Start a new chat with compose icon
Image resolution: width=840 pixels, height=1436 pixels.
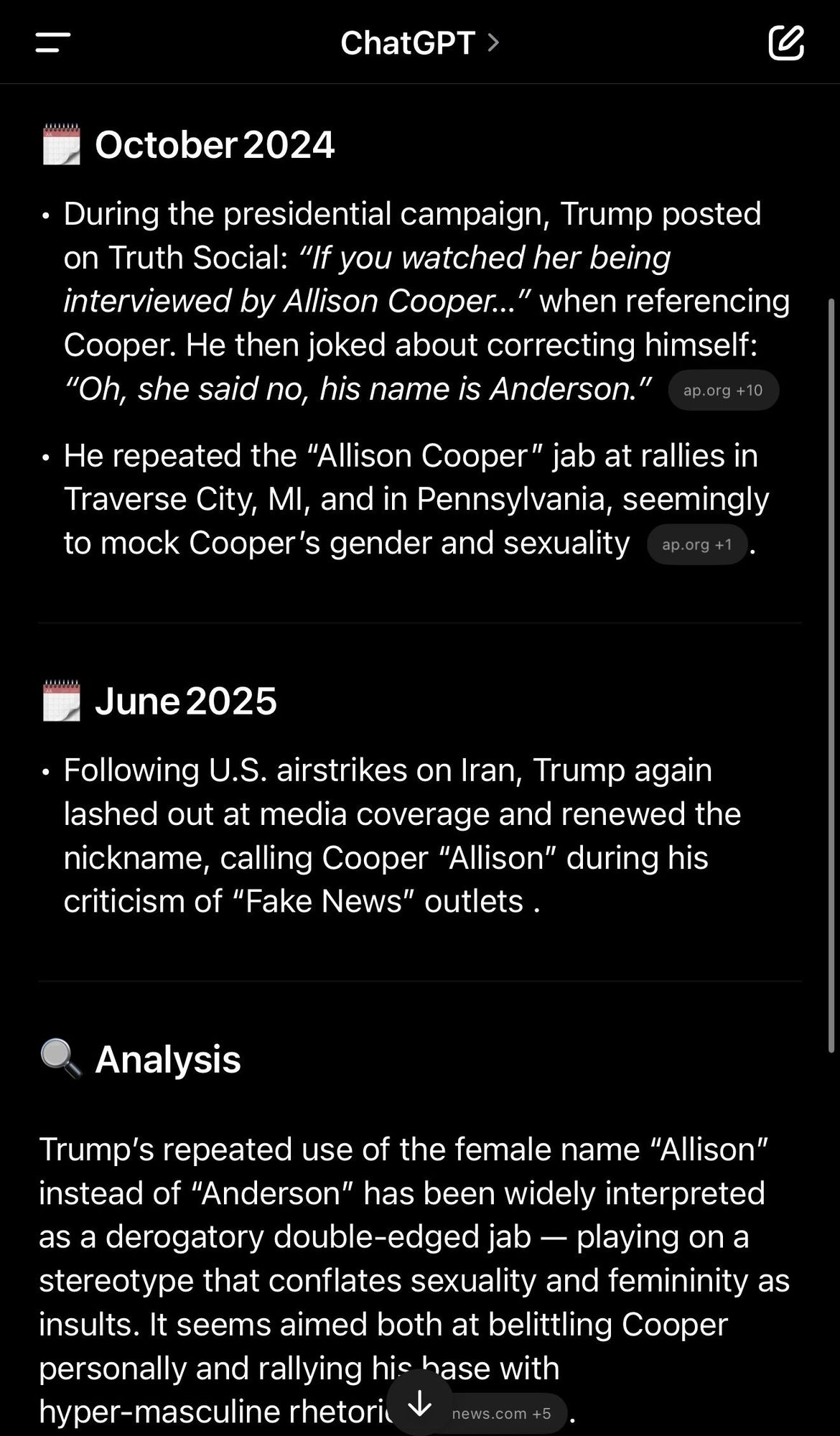tap(785, 42)
